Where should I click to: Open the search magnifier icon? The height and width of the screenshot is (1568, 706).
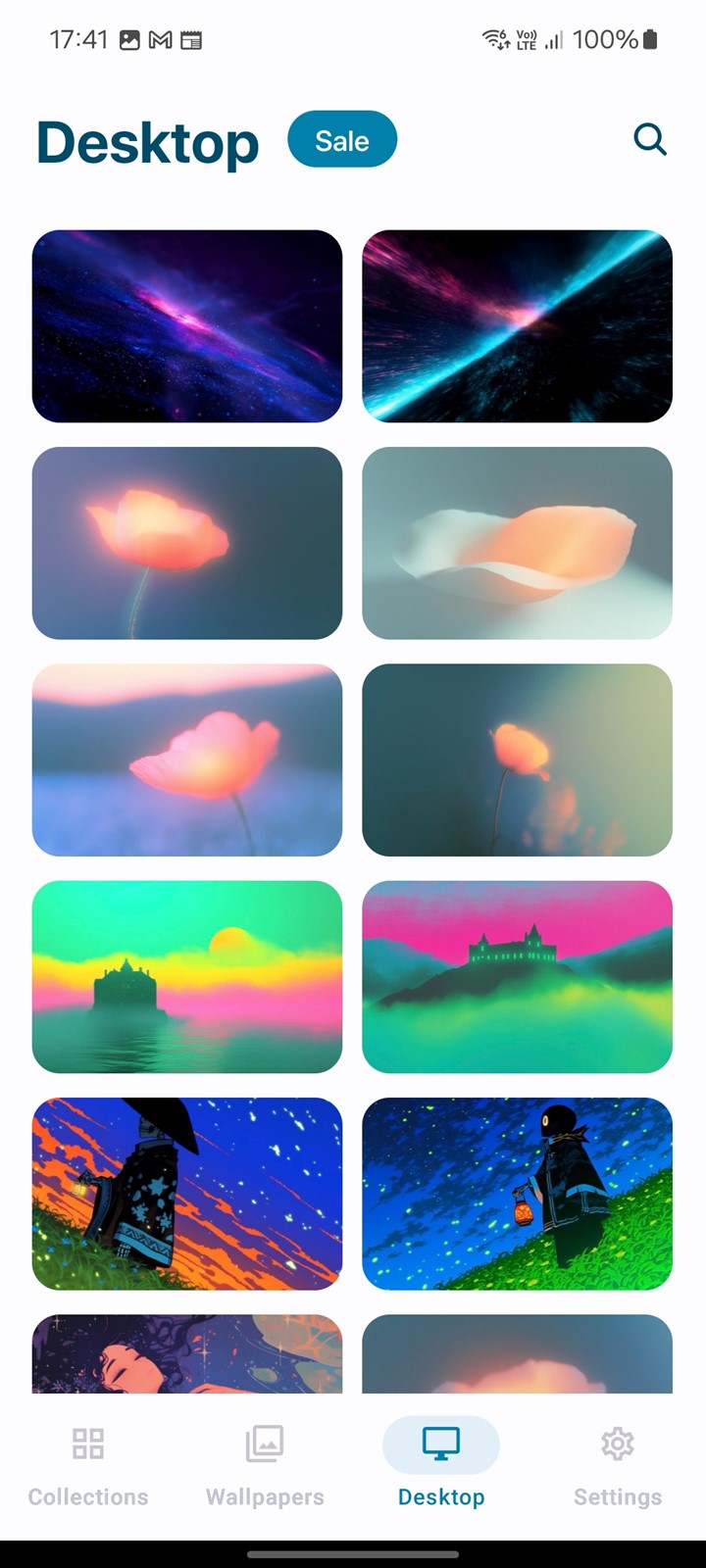[649, 140]
